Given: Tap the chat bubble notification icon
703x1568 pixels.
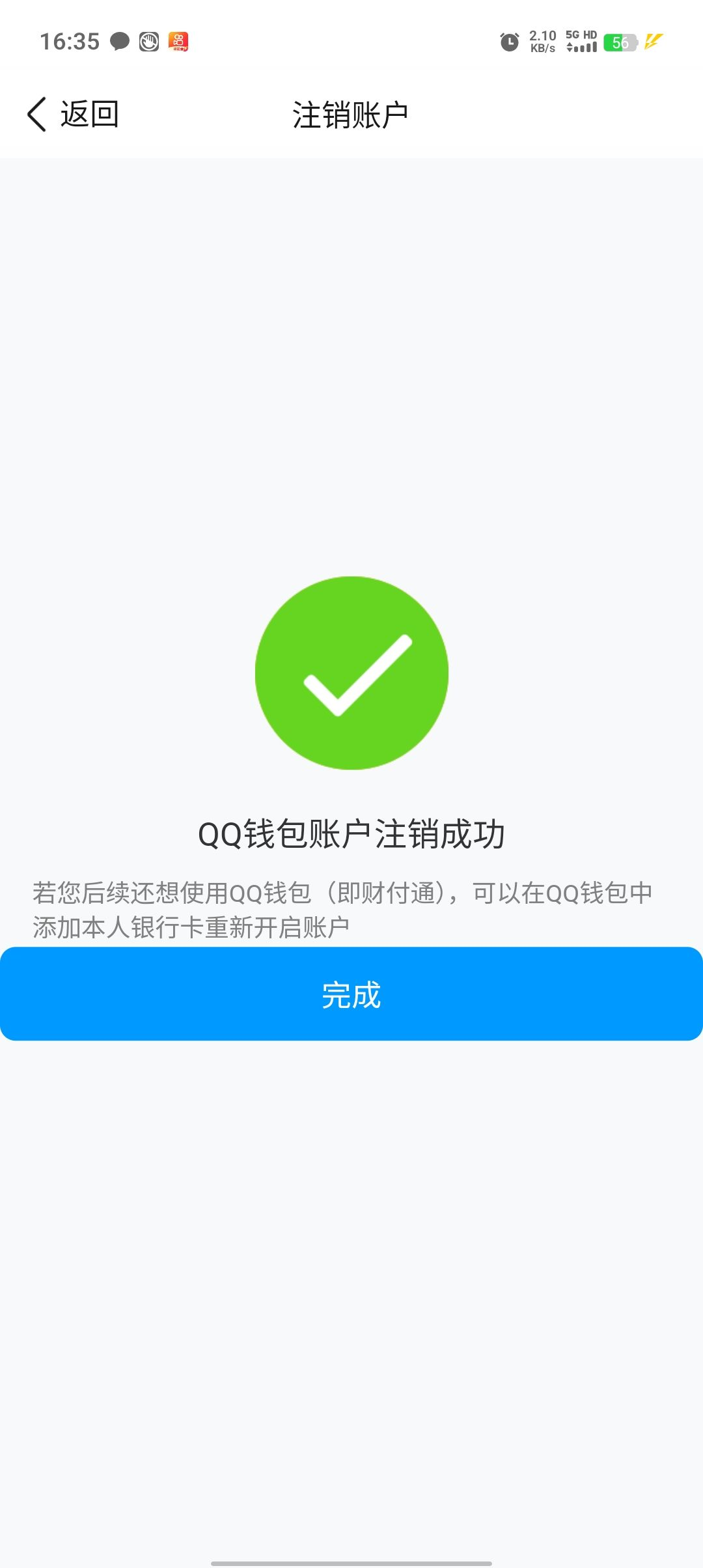Looking at the screenshot, I should 119,41.
